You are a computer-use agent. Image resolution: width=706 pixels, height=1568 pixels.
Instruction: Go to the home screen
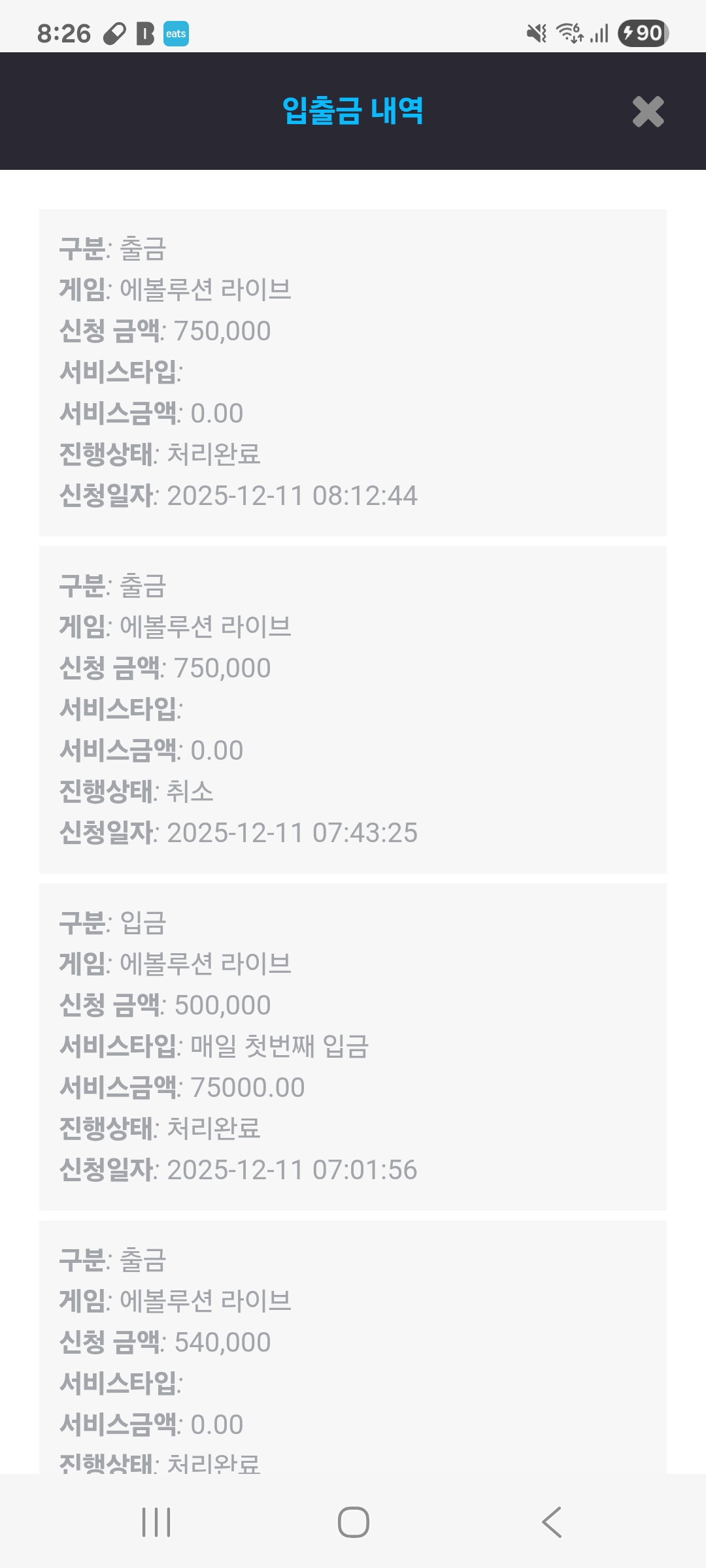353,1522
